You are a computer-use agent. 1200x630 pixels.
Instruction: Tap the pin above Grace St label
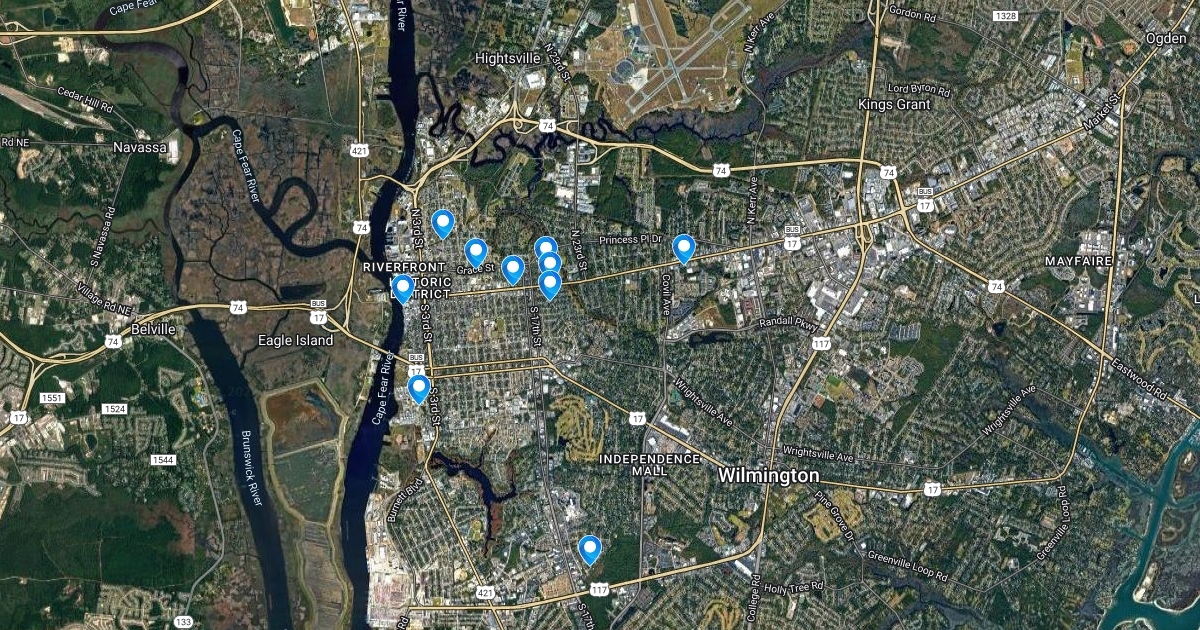click(x=476, y=251)
